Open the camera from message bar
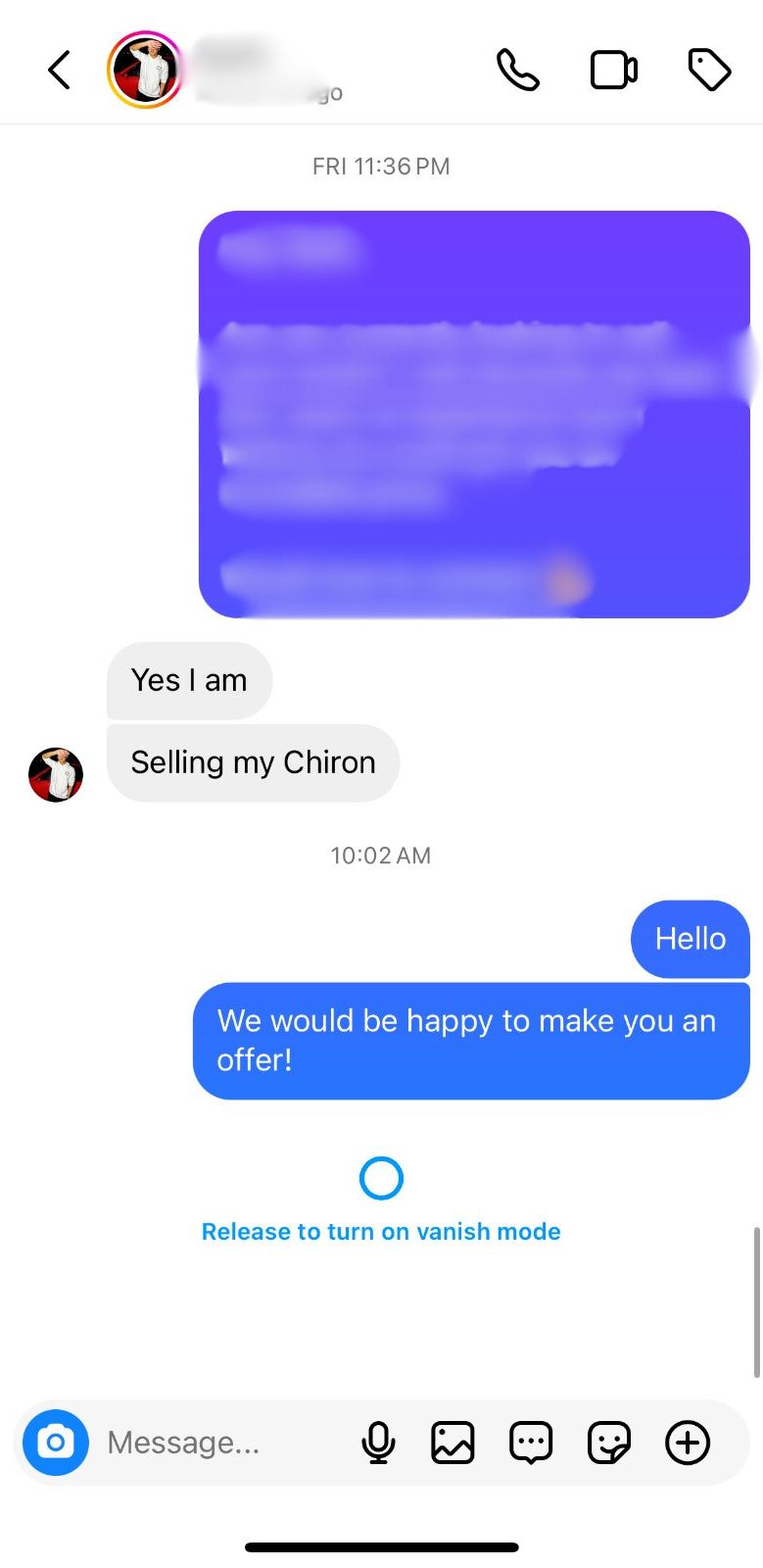This screenshot has height=1568, width=763. (56, 1443)
